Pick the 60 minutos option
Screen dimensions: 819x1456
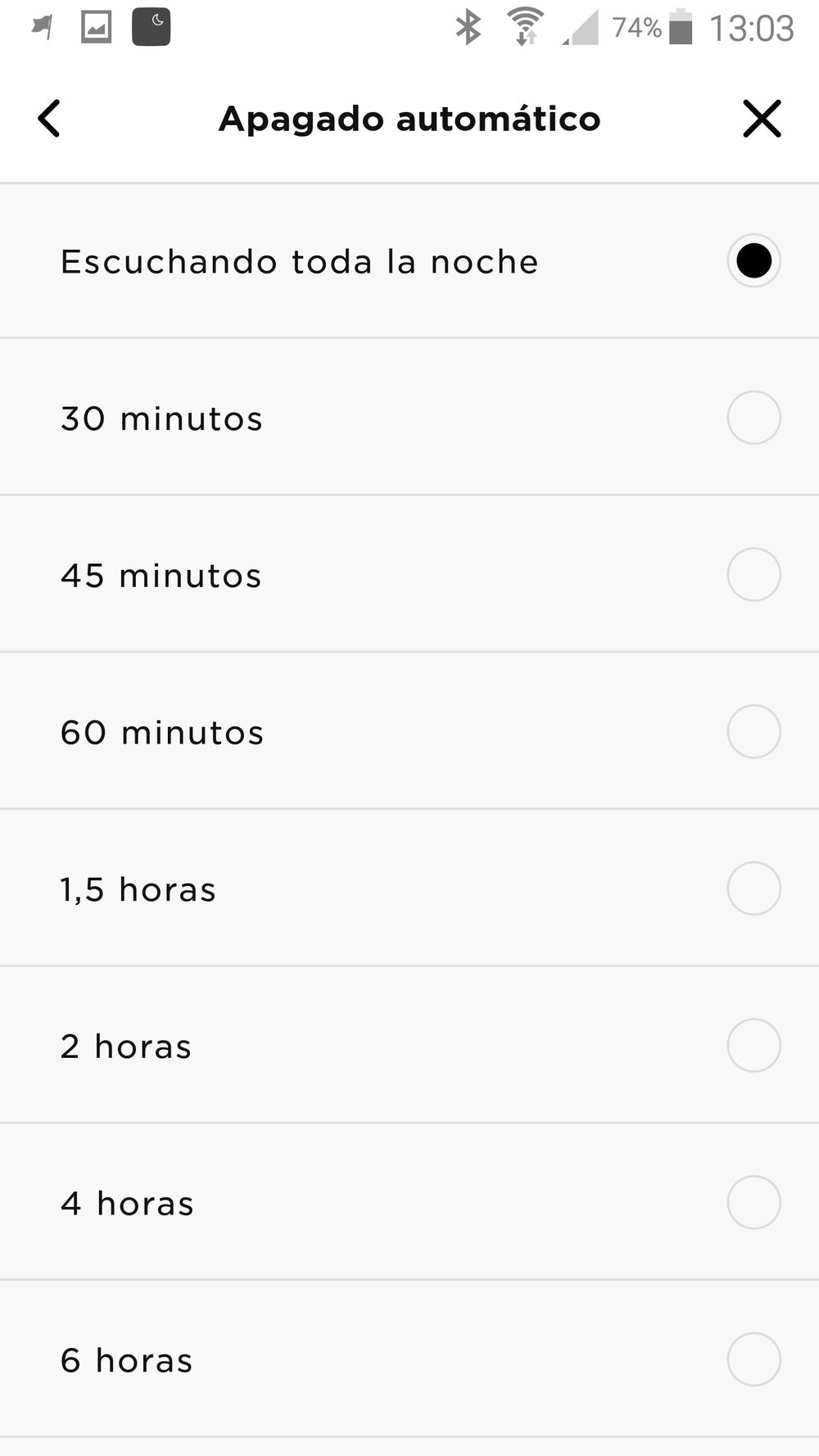(x=753, y=731)
